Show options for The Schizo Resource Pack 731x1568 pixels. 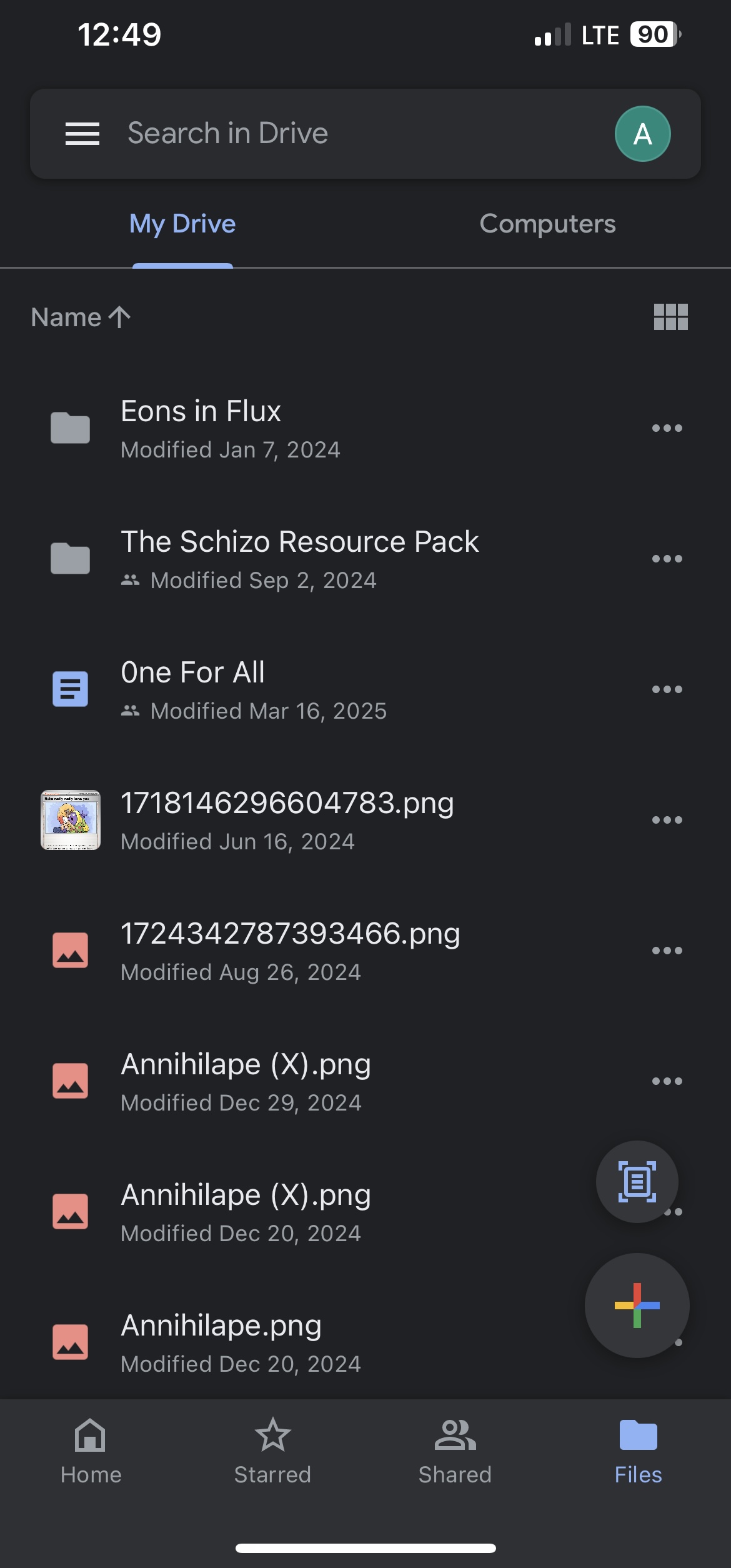click(x=667, y=559)
